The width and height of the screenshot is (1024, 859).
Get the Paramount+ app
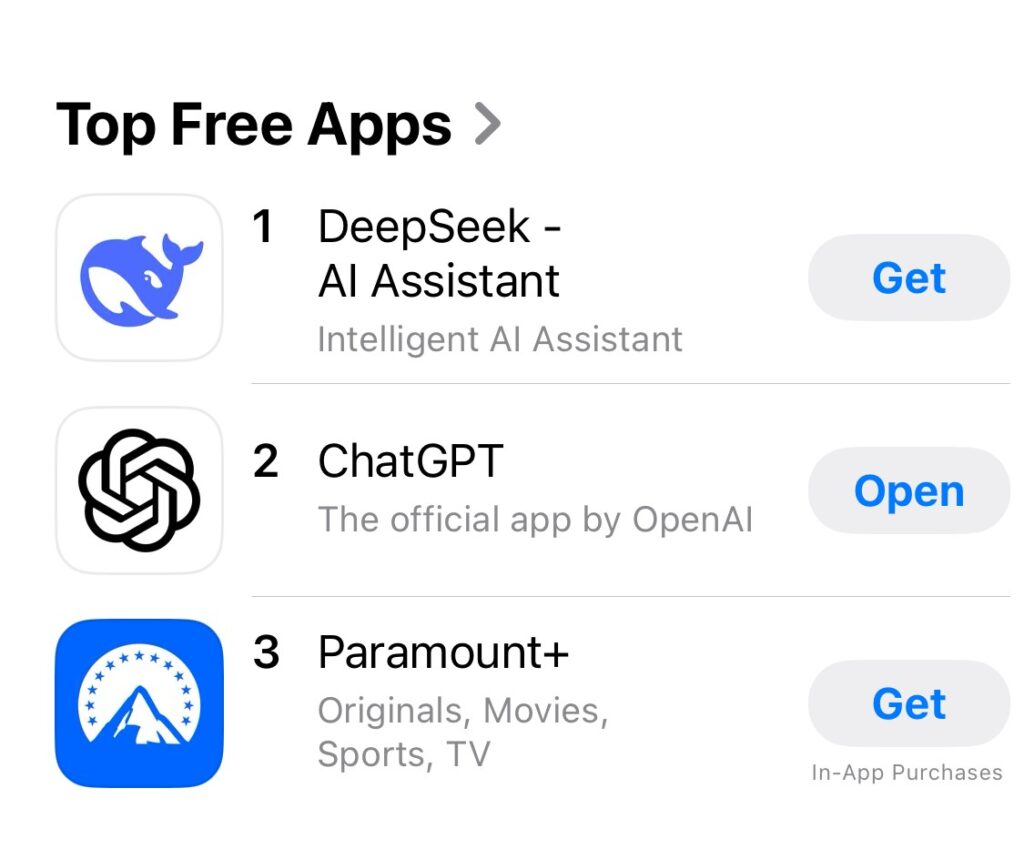point(908,704)
